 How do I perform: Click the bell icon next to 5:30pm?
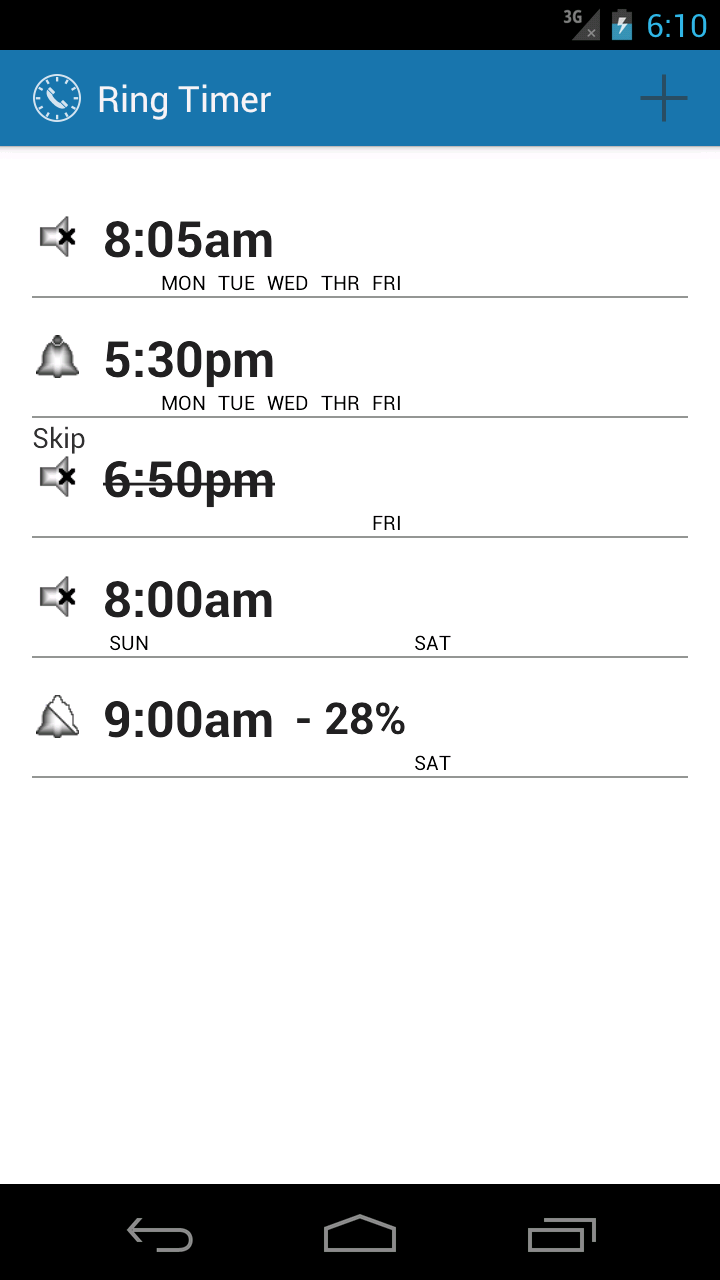(57, 357)
